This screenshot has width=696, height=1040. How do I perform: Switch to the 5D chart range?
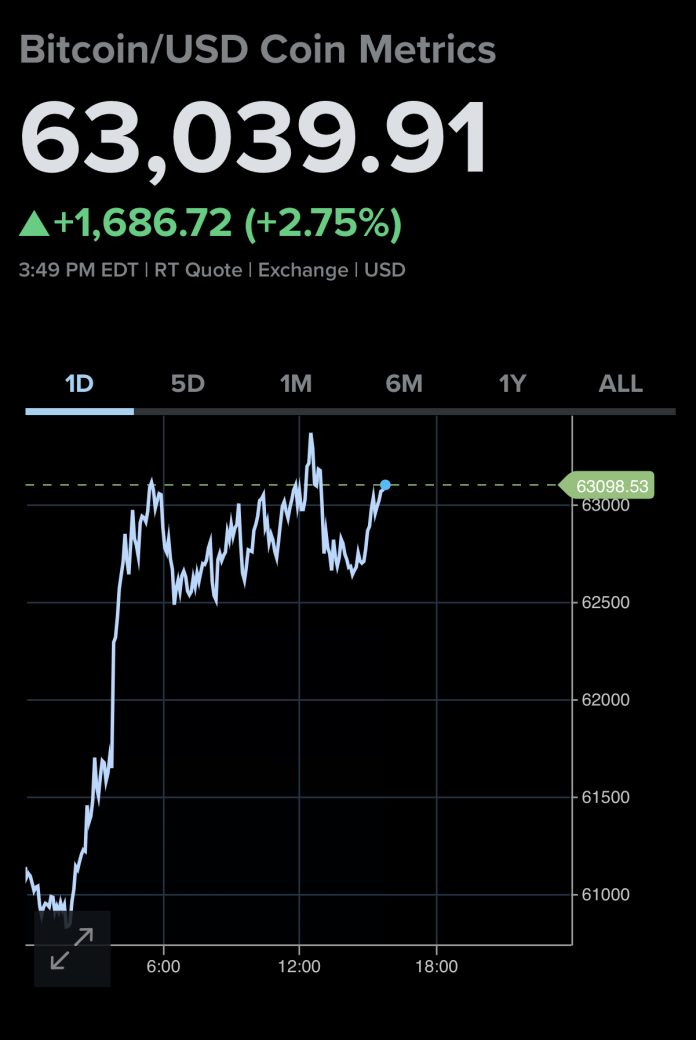(x=187, y=384)
